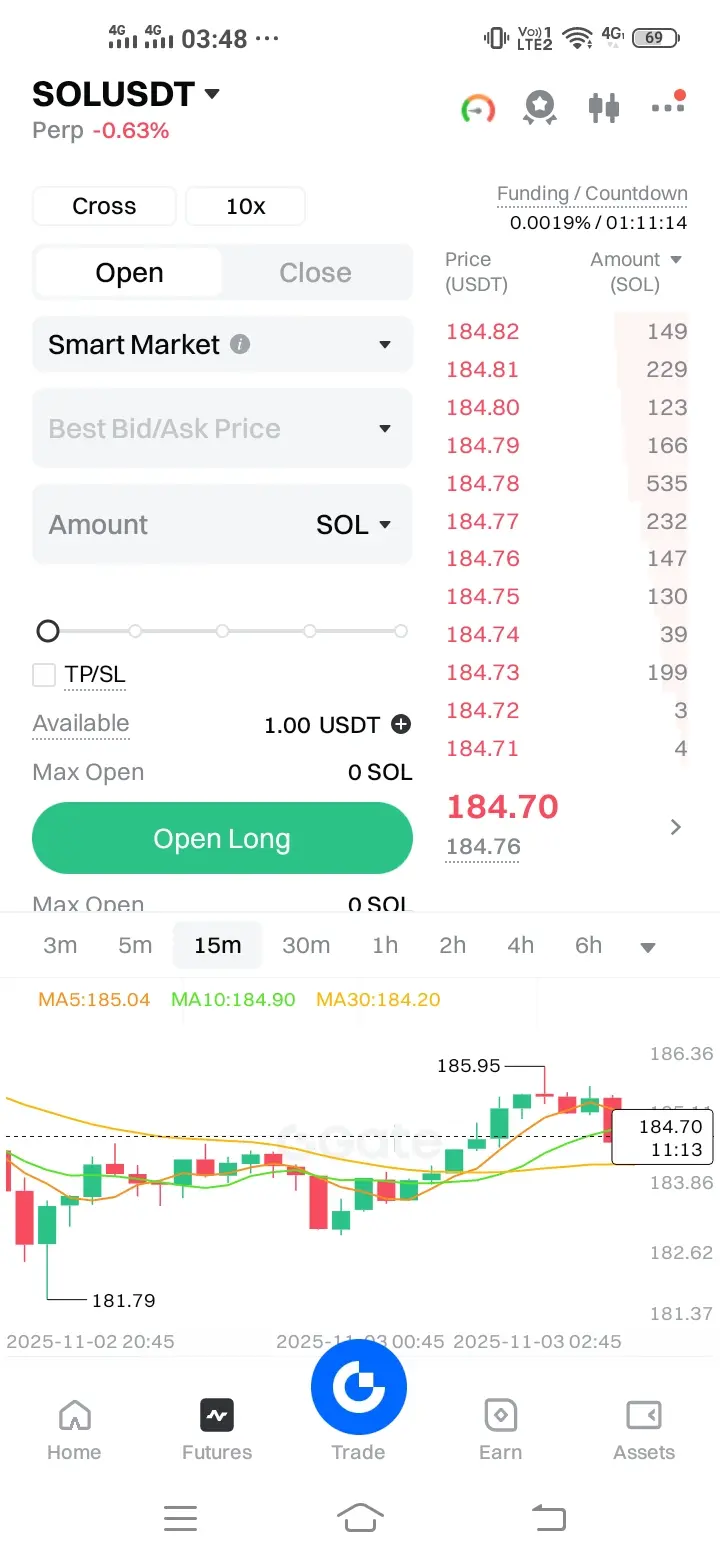This screenshot has height=1560, width=720.
Task: Open the candlestick chart icon
Action: 604,107
